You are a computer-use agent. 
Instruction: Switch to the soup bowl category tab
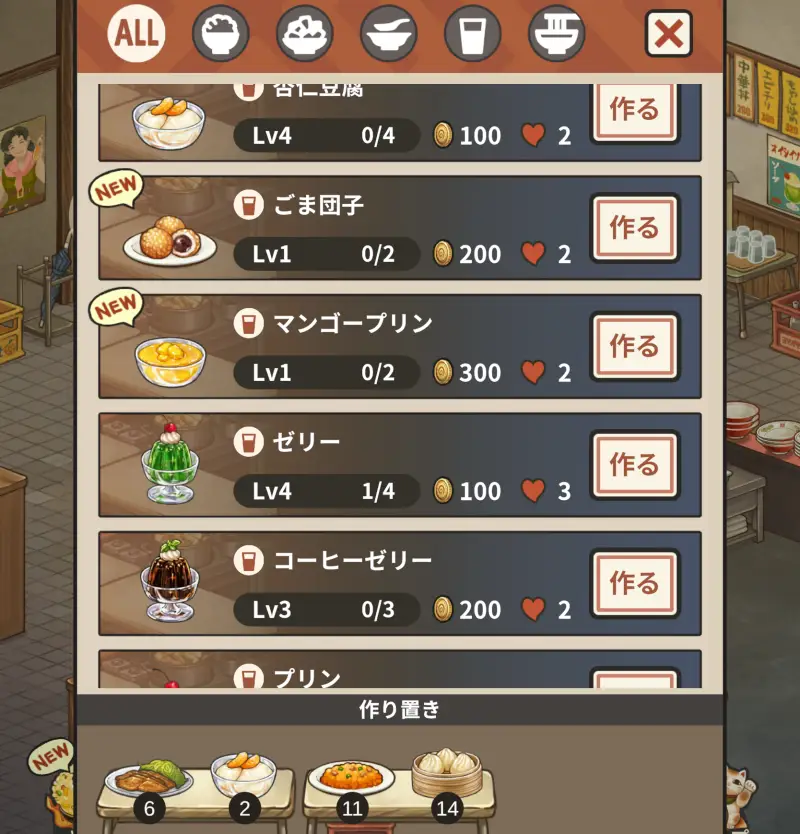click(x=388, y=34)
